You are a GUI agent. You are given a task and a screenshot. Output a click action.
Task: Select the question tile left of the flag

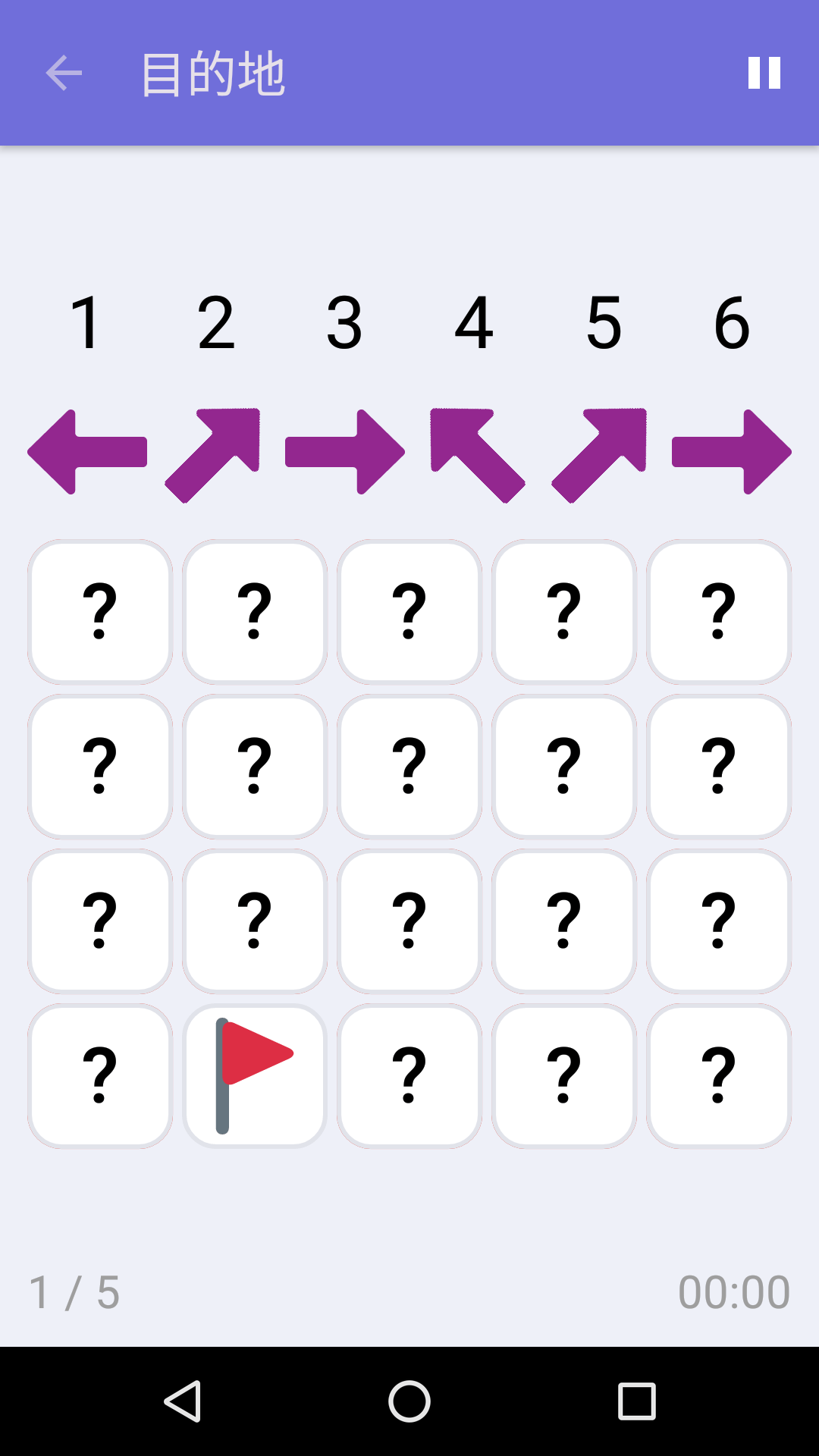pyautogui.click(x=100, y=1075)
